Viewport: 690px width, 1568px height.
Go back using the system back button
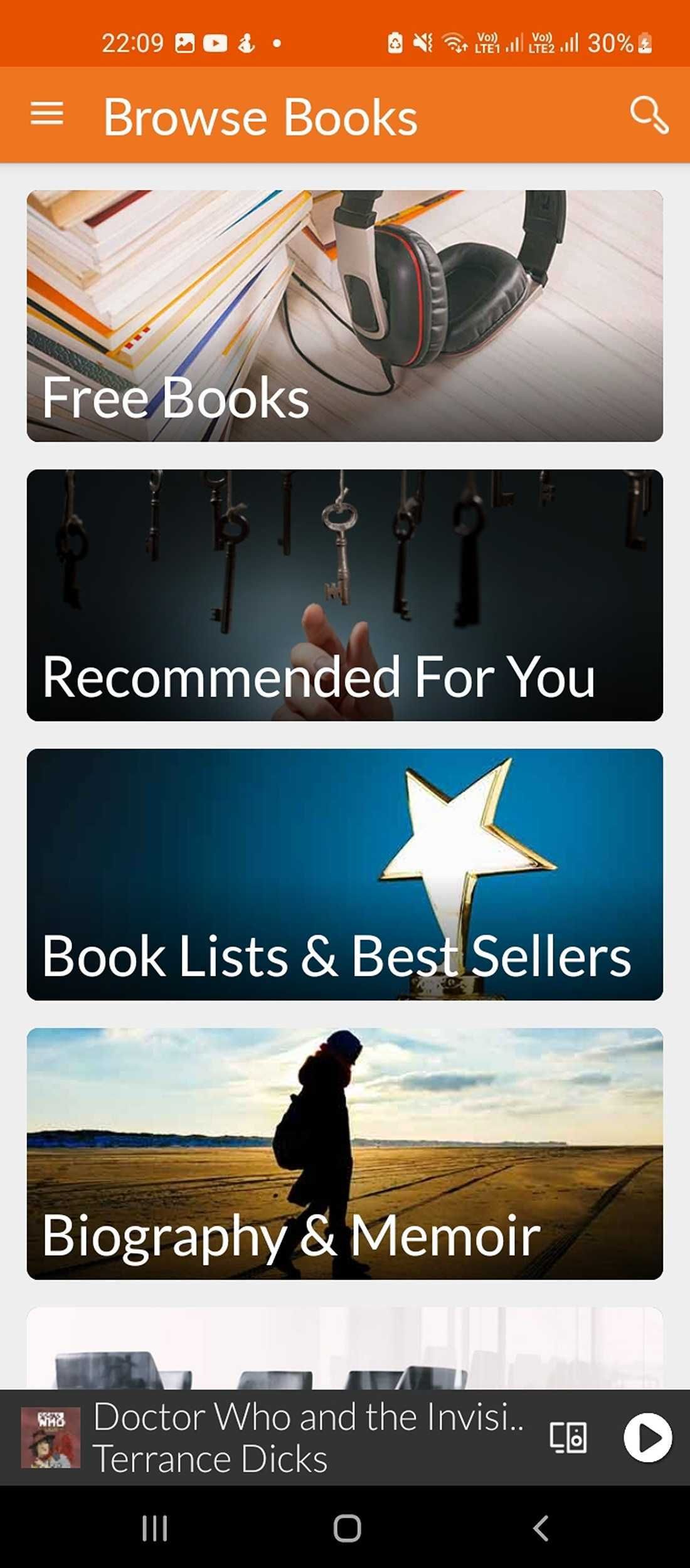point(541,1528)
